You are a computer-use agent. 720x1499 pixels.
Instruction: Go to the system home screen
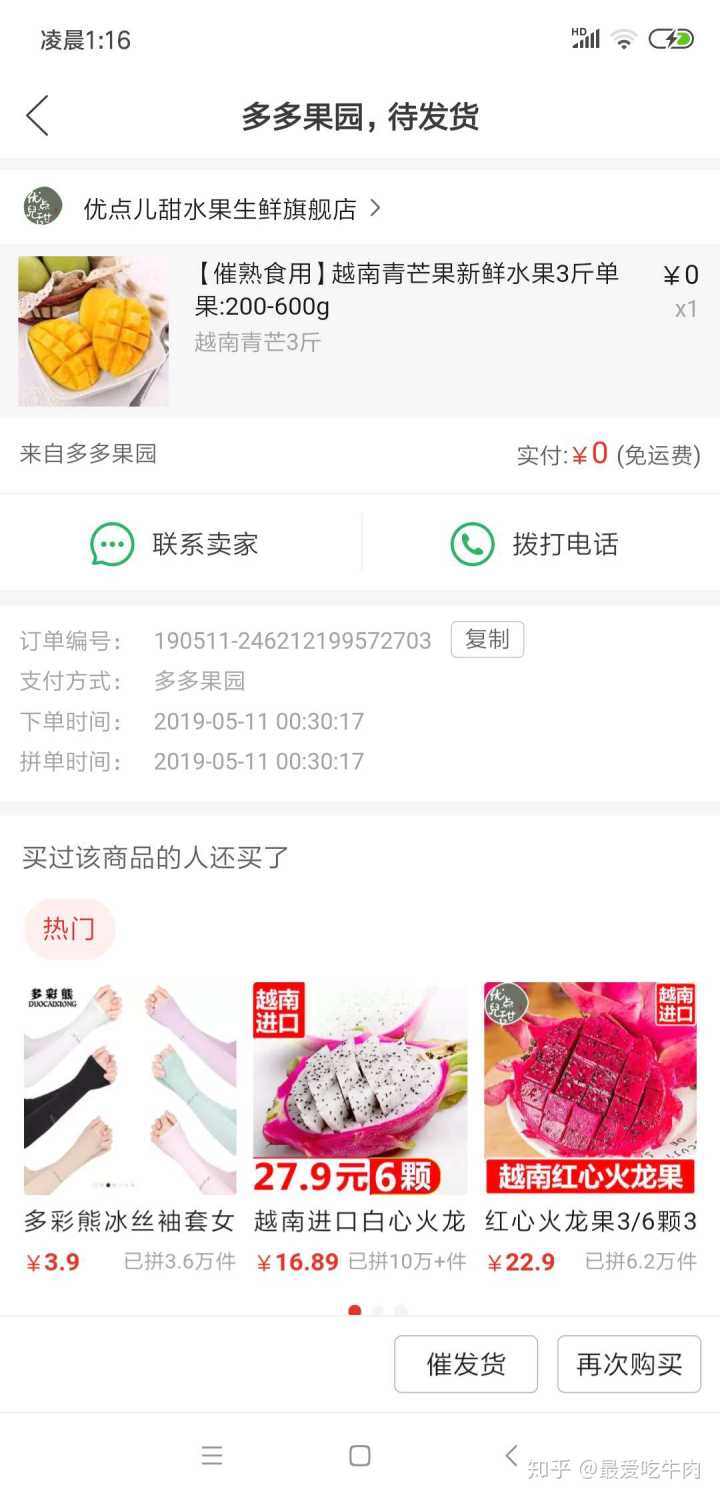(360, 1456)
